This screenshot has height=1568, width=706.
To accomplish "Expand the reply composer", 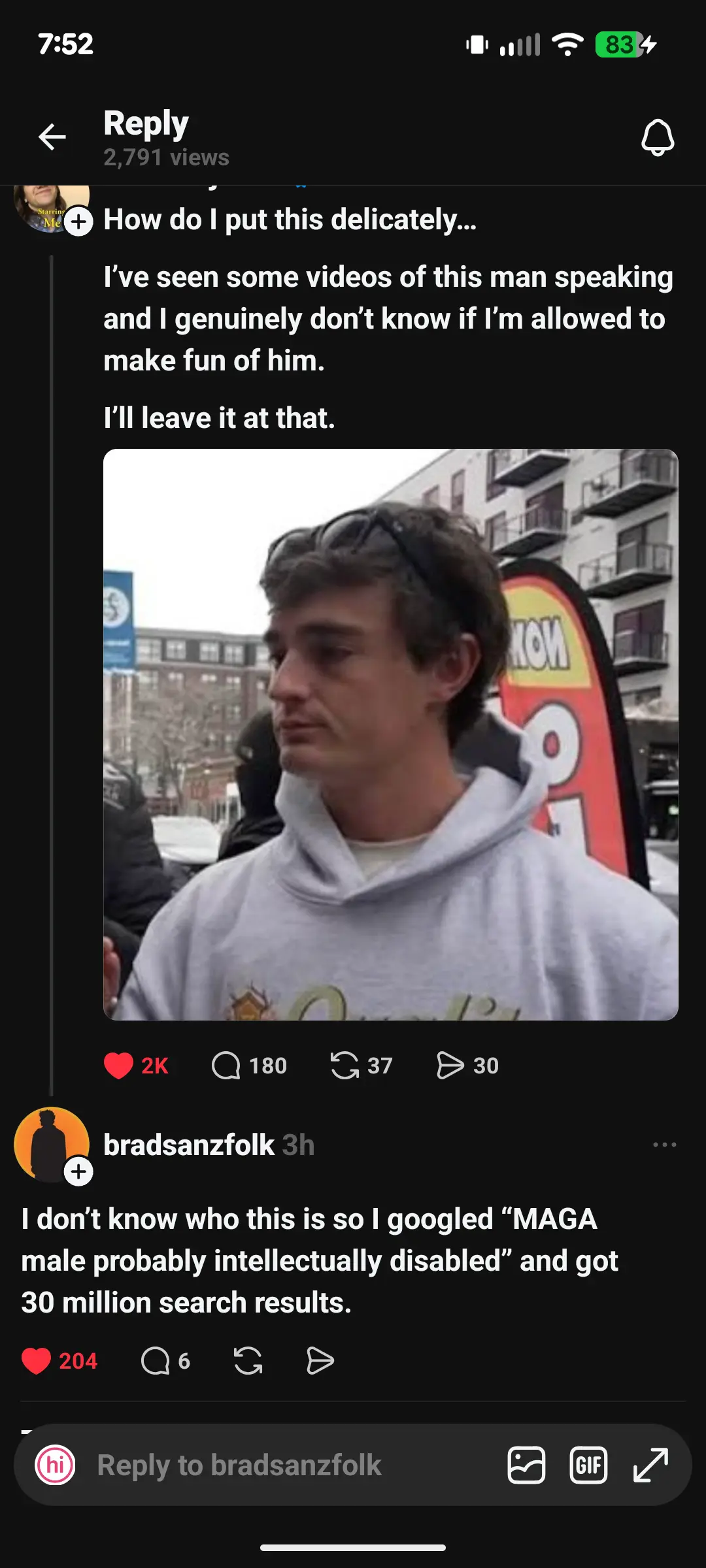I will click(651, 1465).
